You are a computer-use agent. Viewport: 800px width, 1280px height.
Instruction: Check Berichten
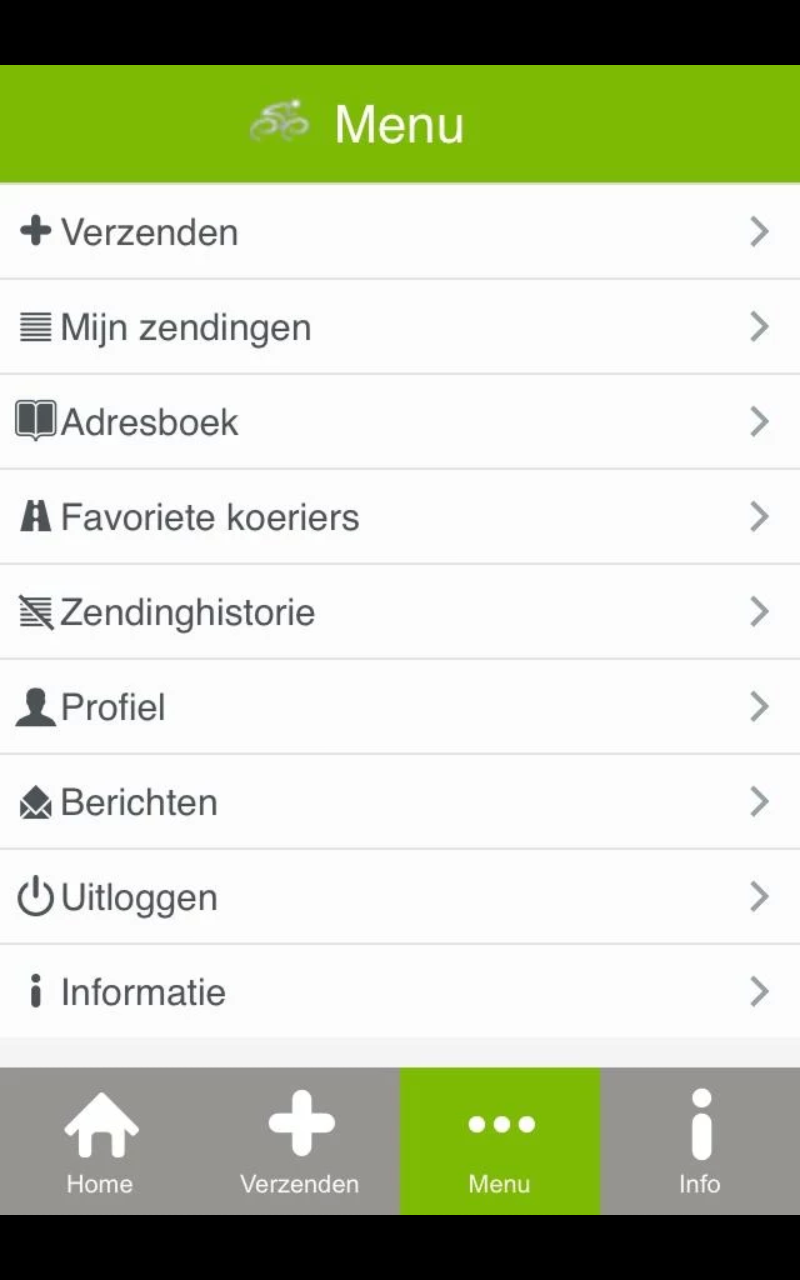(400, 802)
